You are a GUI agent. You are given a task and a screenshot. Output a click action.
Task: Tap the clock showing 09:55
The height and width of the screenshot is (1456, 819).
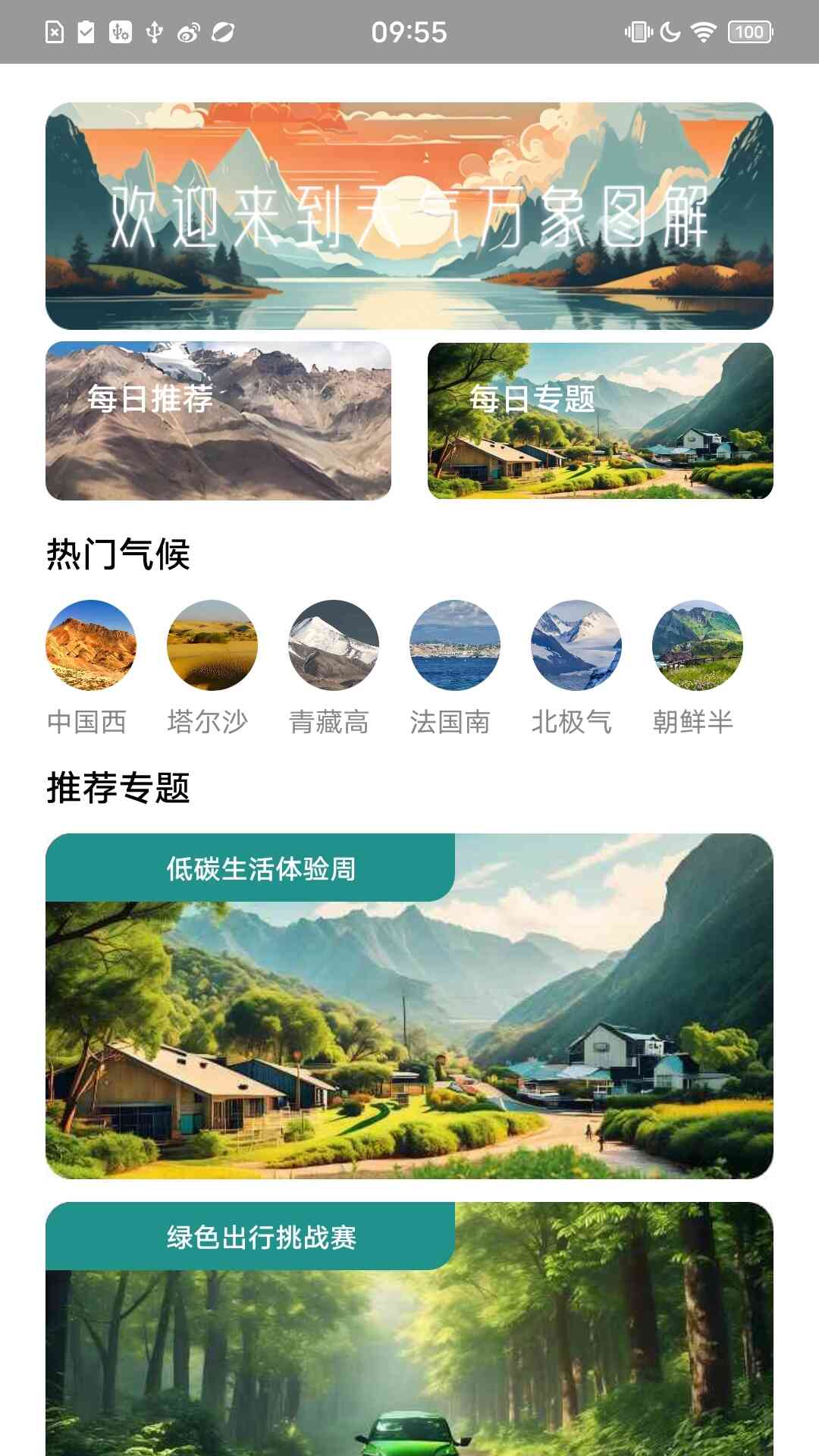409,32
